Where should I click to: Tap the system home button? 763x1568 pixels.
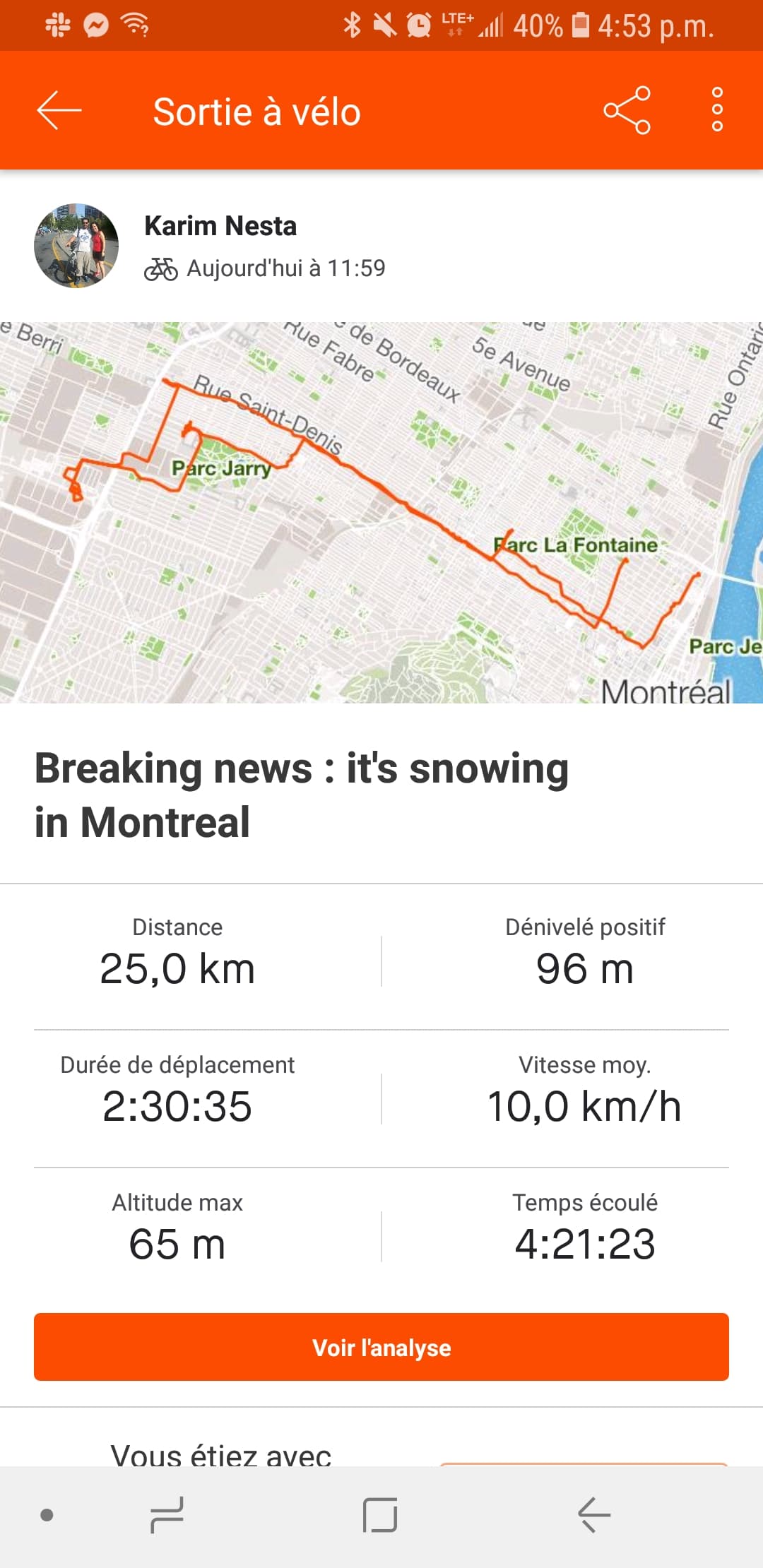pos(380,1515)
